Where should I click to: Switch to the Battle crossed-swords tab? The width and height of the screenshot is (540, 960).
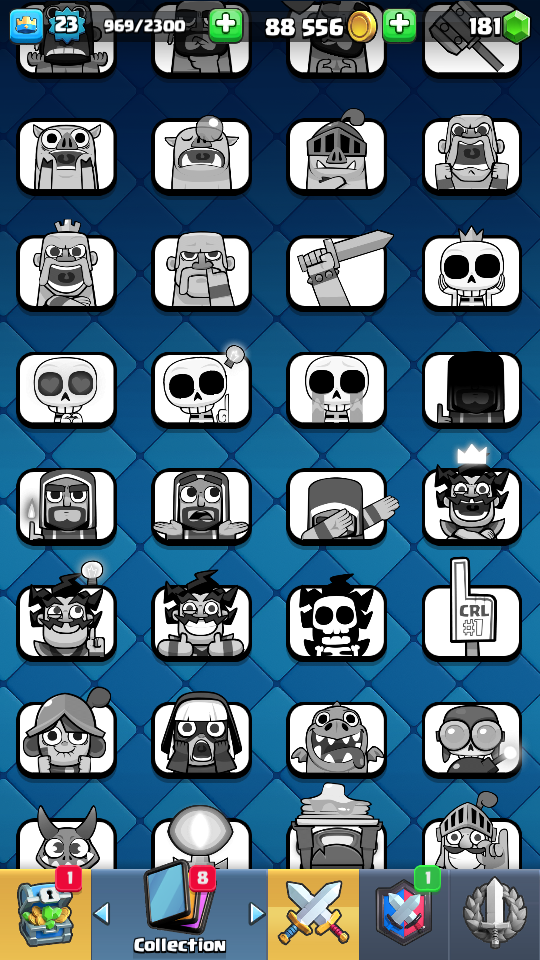[313, 914]
